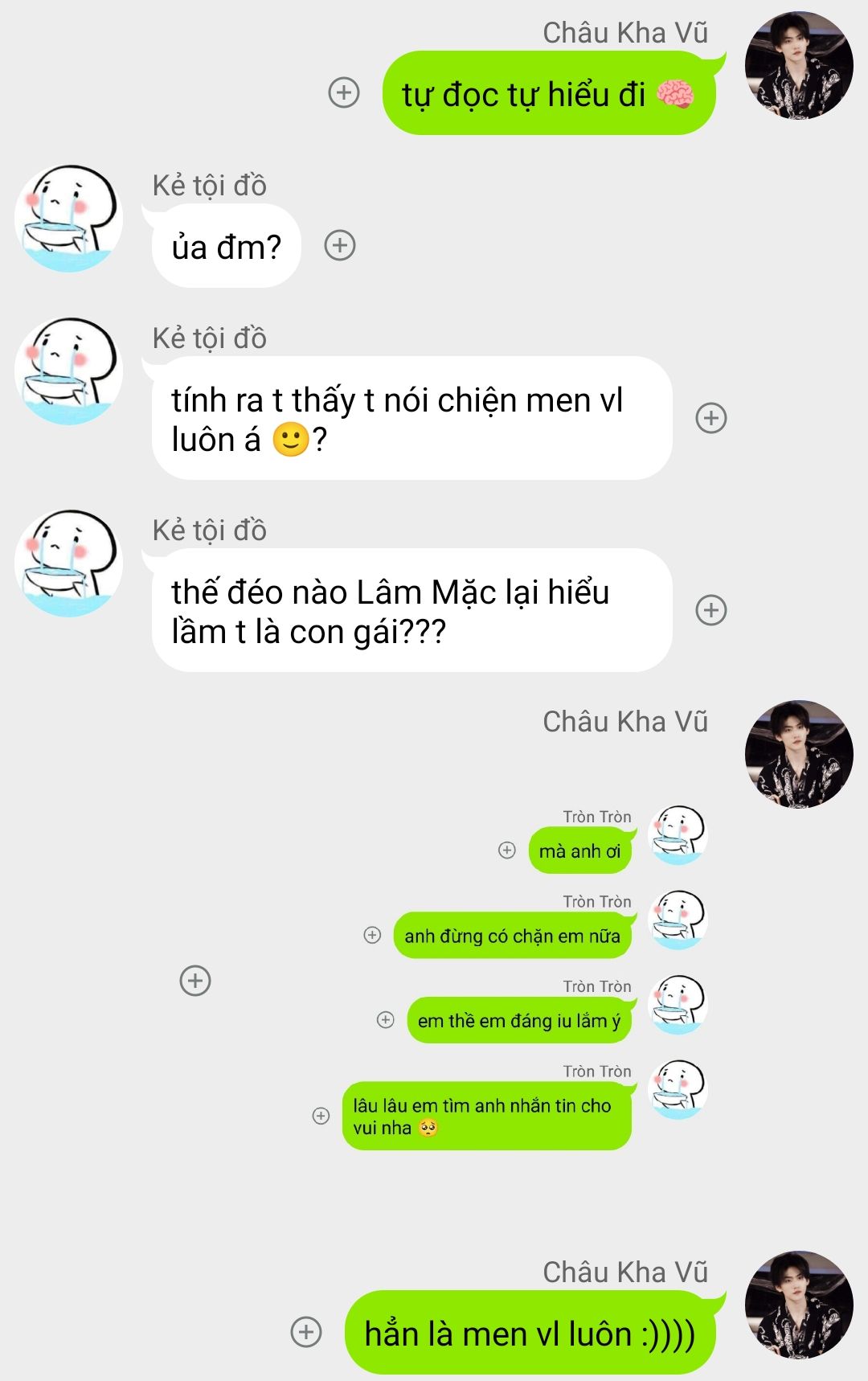Tap plus icon next to "thế đéo nào Lâm Mặc" message

[710, 610]
